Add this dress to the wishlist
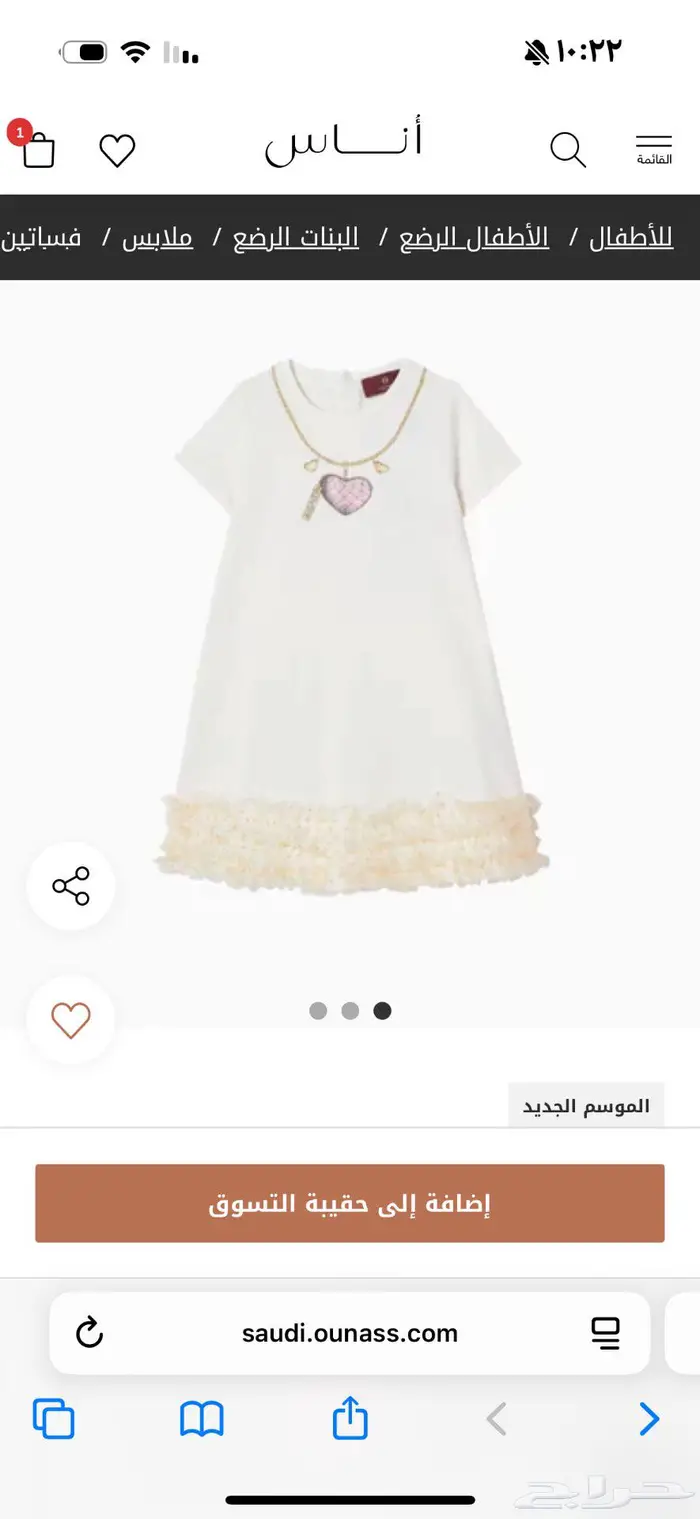Screen dimensions: 700x1519 click(x=70, y=1020)
